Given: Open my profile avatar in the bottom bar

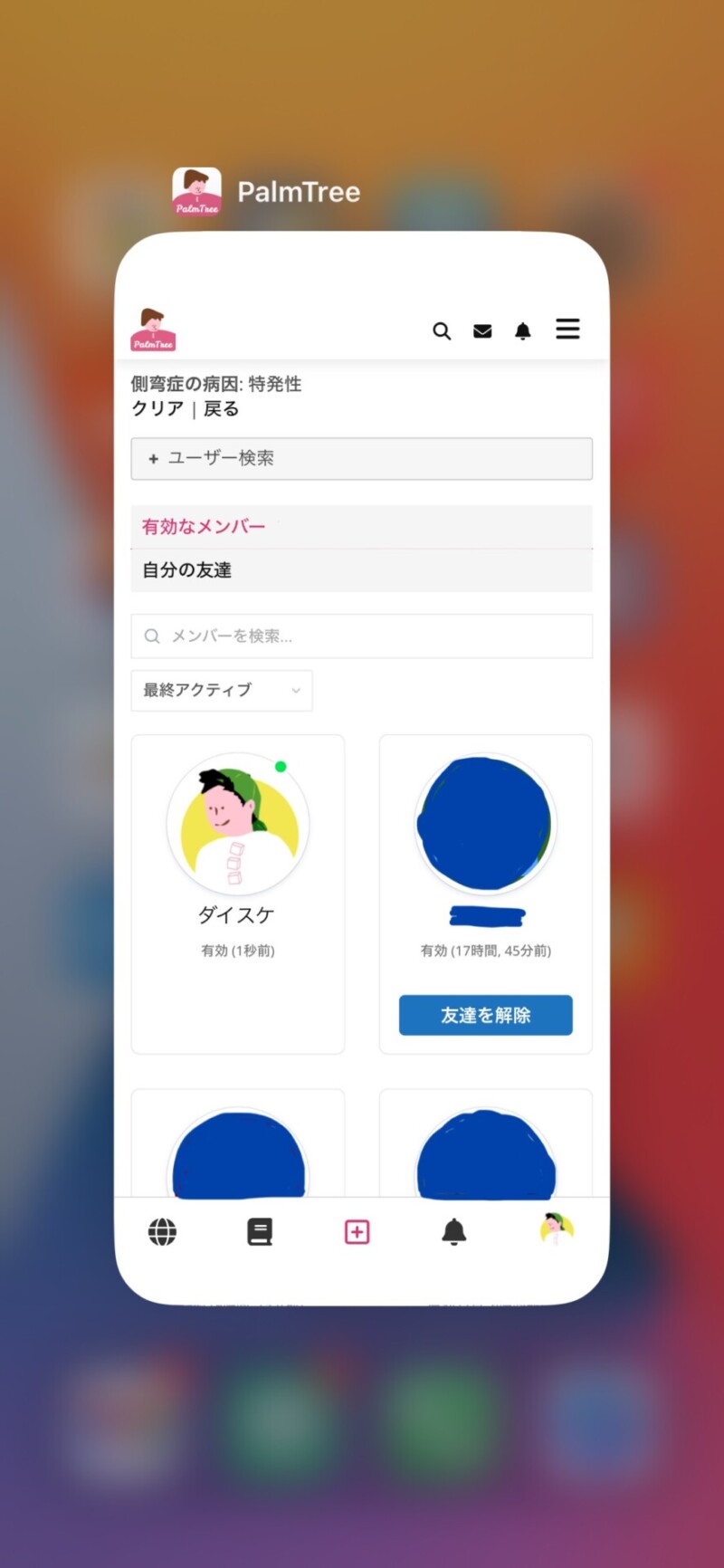Looking at the screenshot, I should tap(557, 1229).
